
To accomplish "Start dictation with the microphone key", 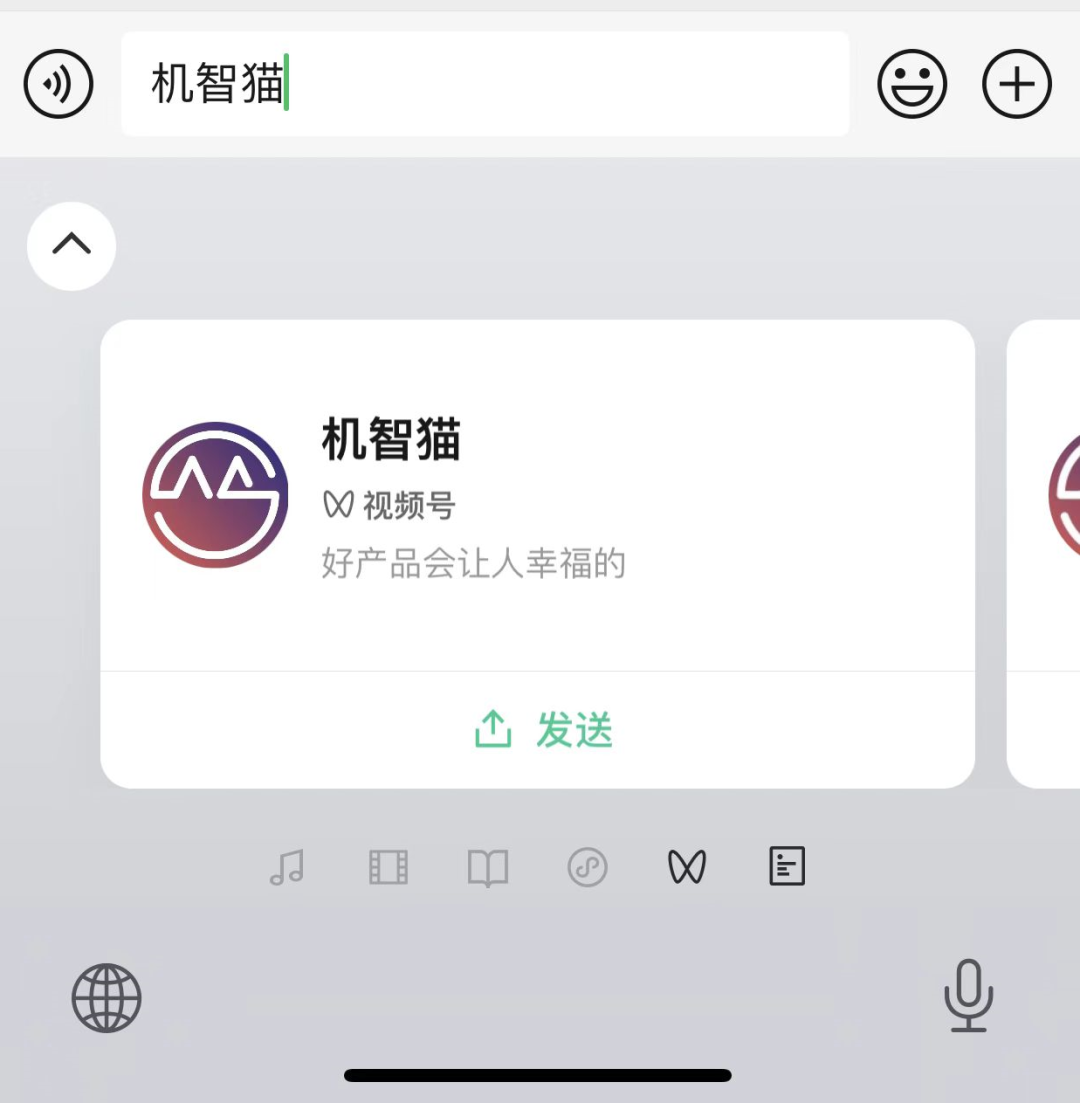I will [968, 995].
